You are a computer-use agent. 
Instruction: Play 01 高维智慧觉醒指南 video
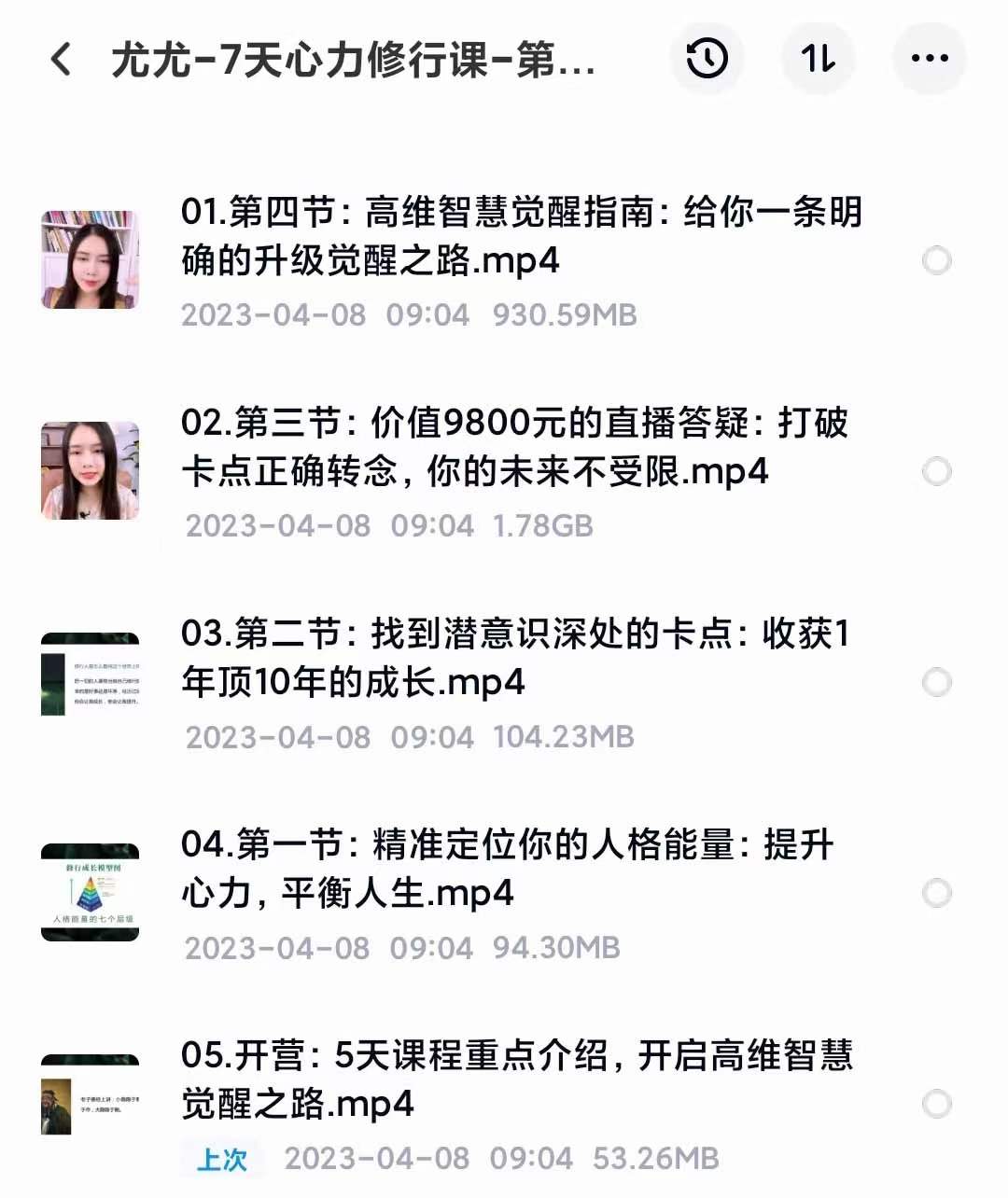click(513, 238)
